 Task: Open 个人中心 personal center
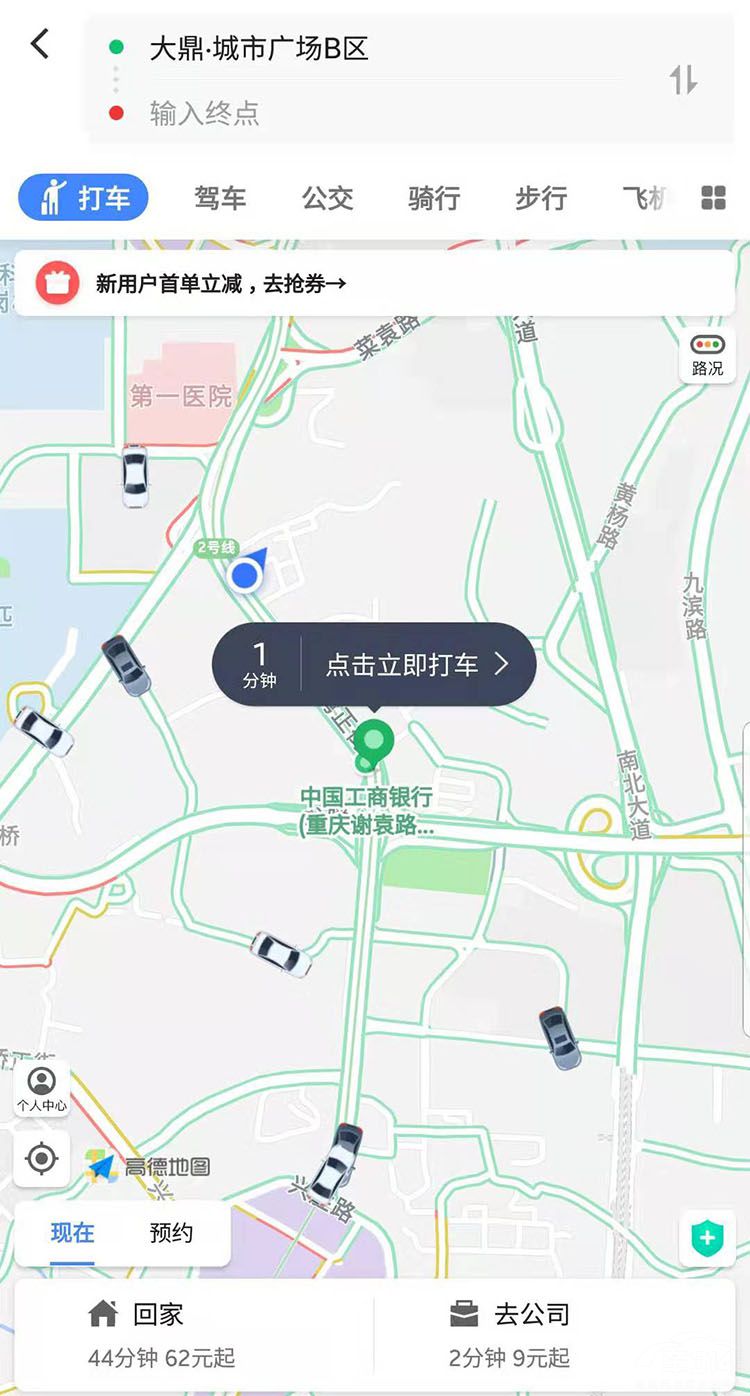coord(42,1088)
